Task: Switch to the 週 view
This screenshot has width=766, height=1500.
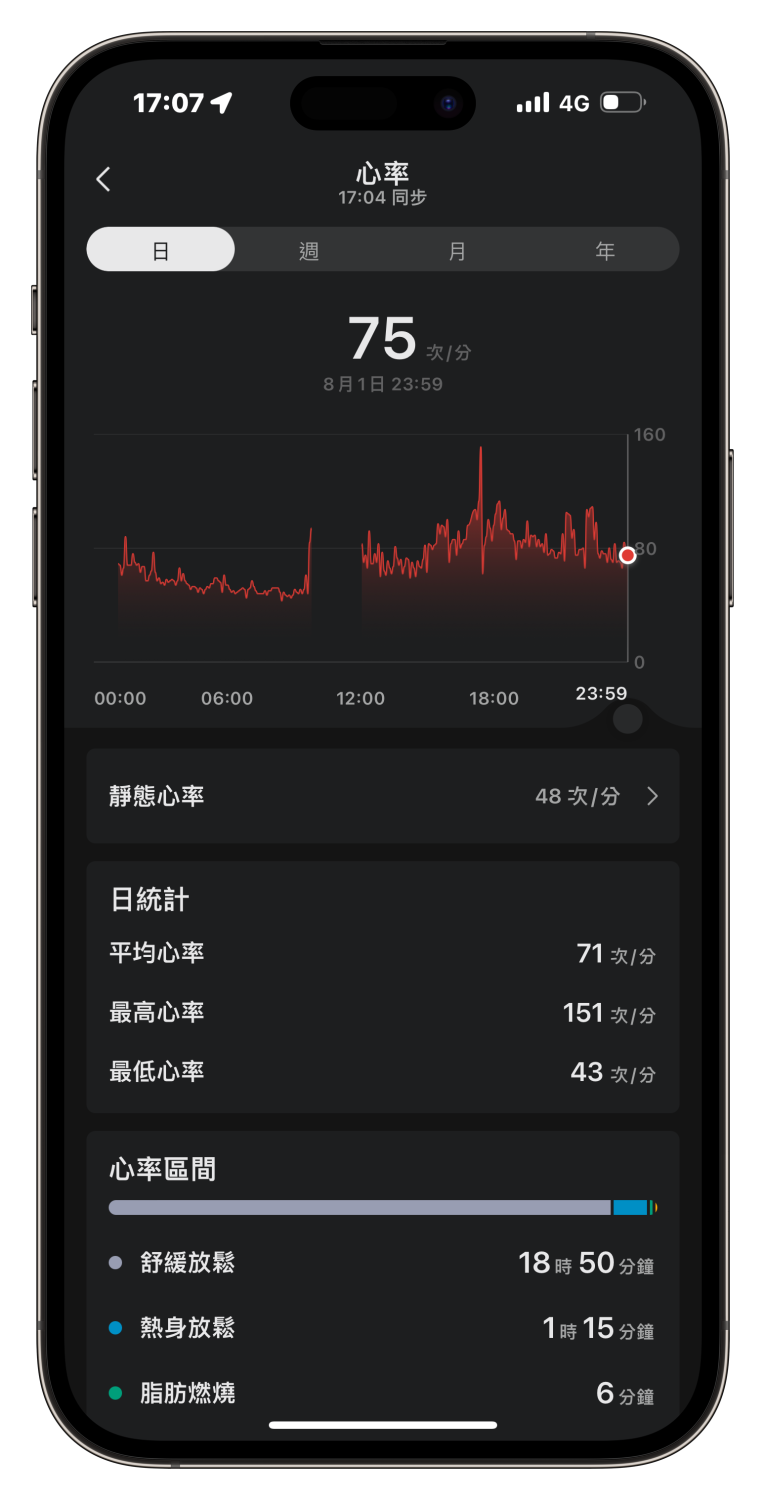Action: (308, 250)
